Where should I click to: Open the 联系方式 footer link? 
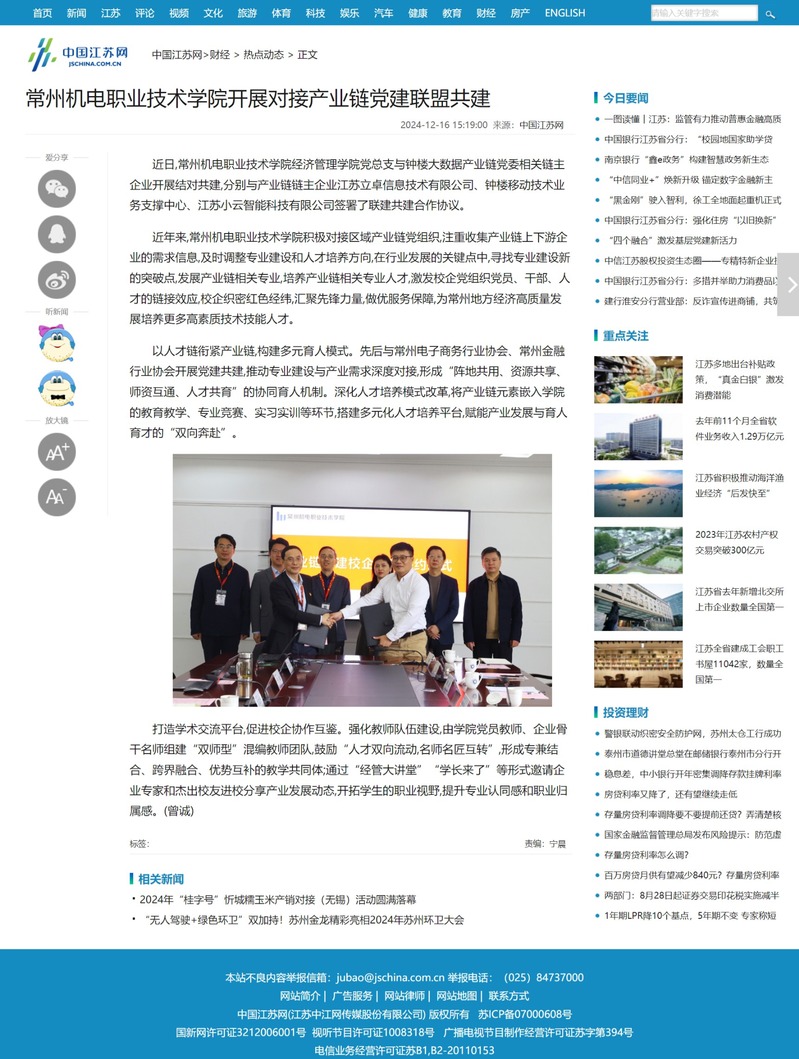click(508, 996)
